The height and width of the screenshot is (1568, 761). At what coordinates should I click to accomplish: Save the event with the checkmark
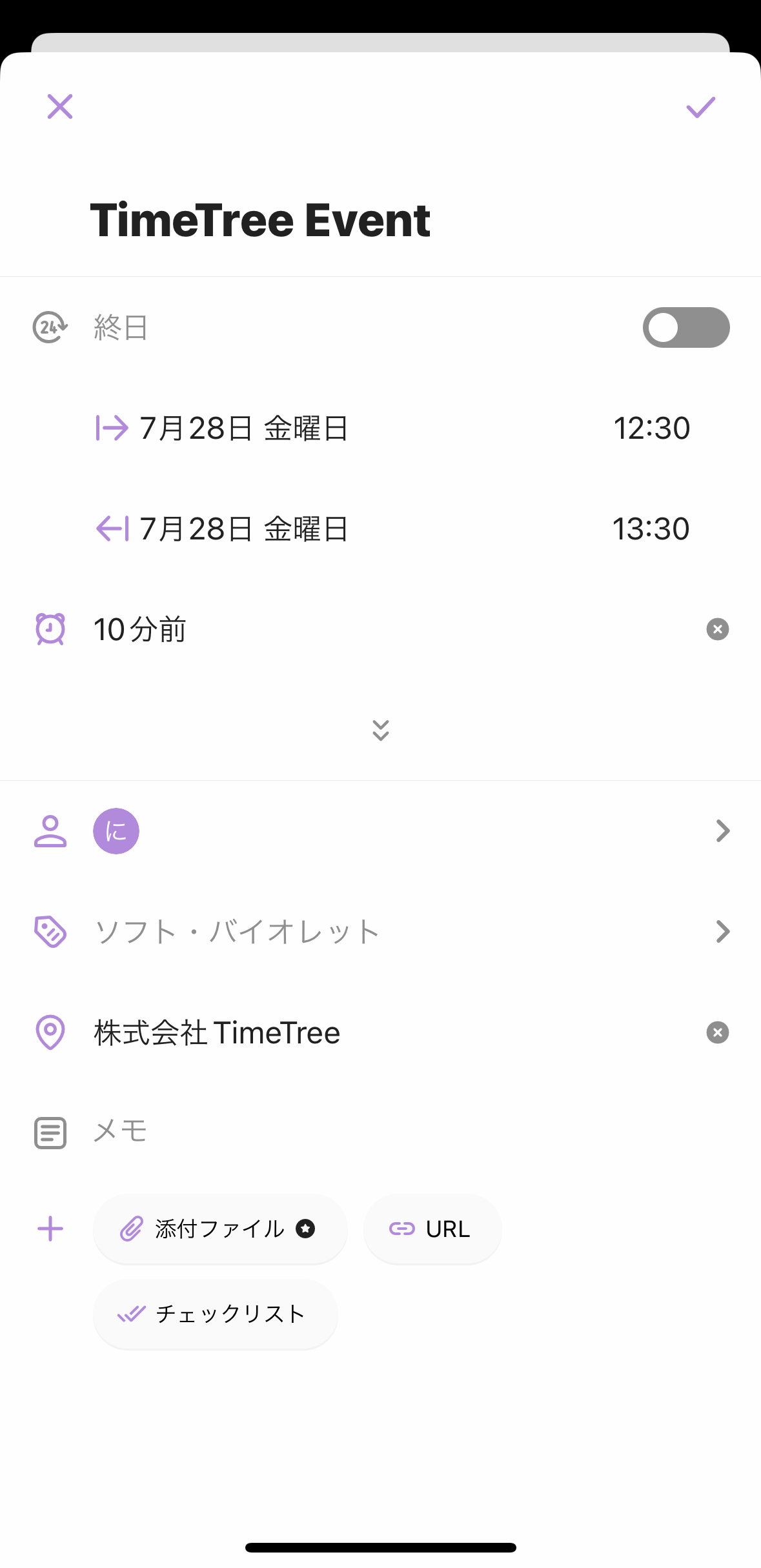[700, 107]
